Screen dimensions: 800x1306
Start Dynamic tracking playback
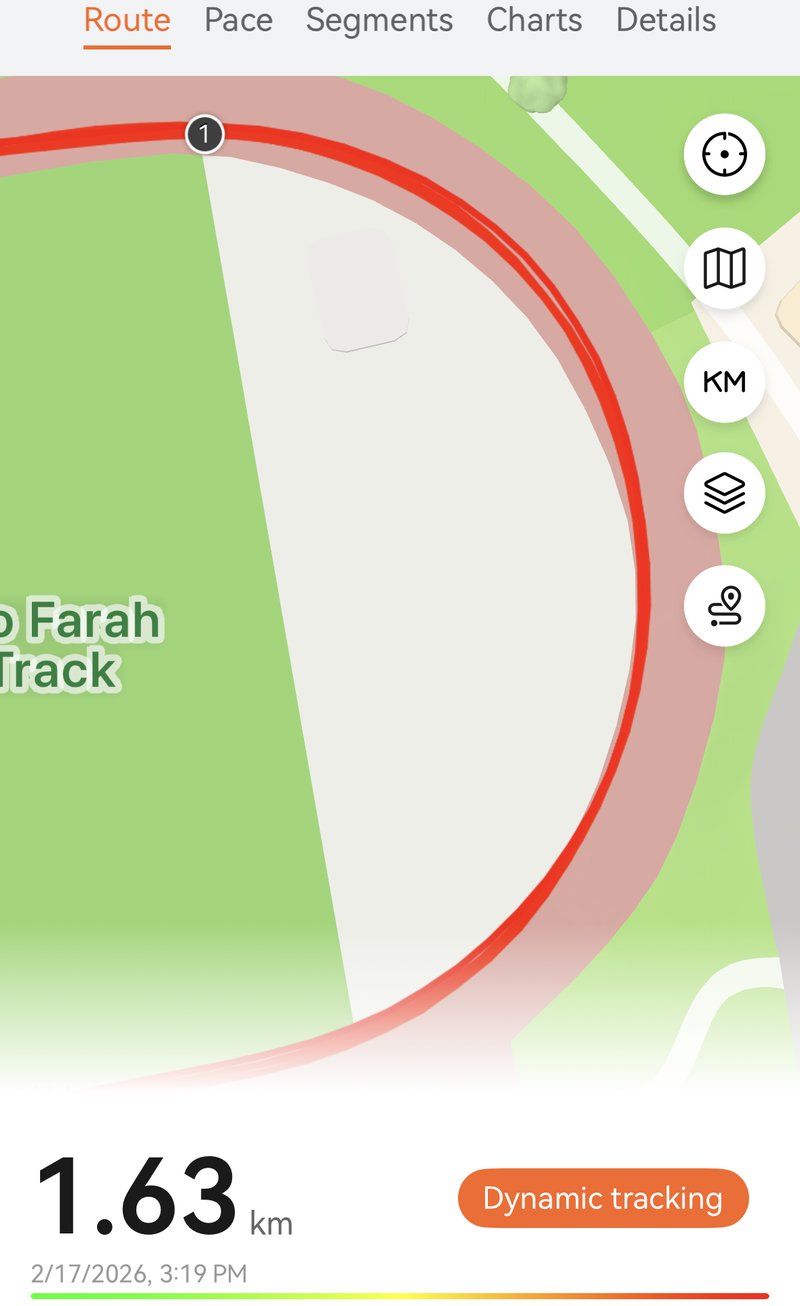tap(603, 1198)
